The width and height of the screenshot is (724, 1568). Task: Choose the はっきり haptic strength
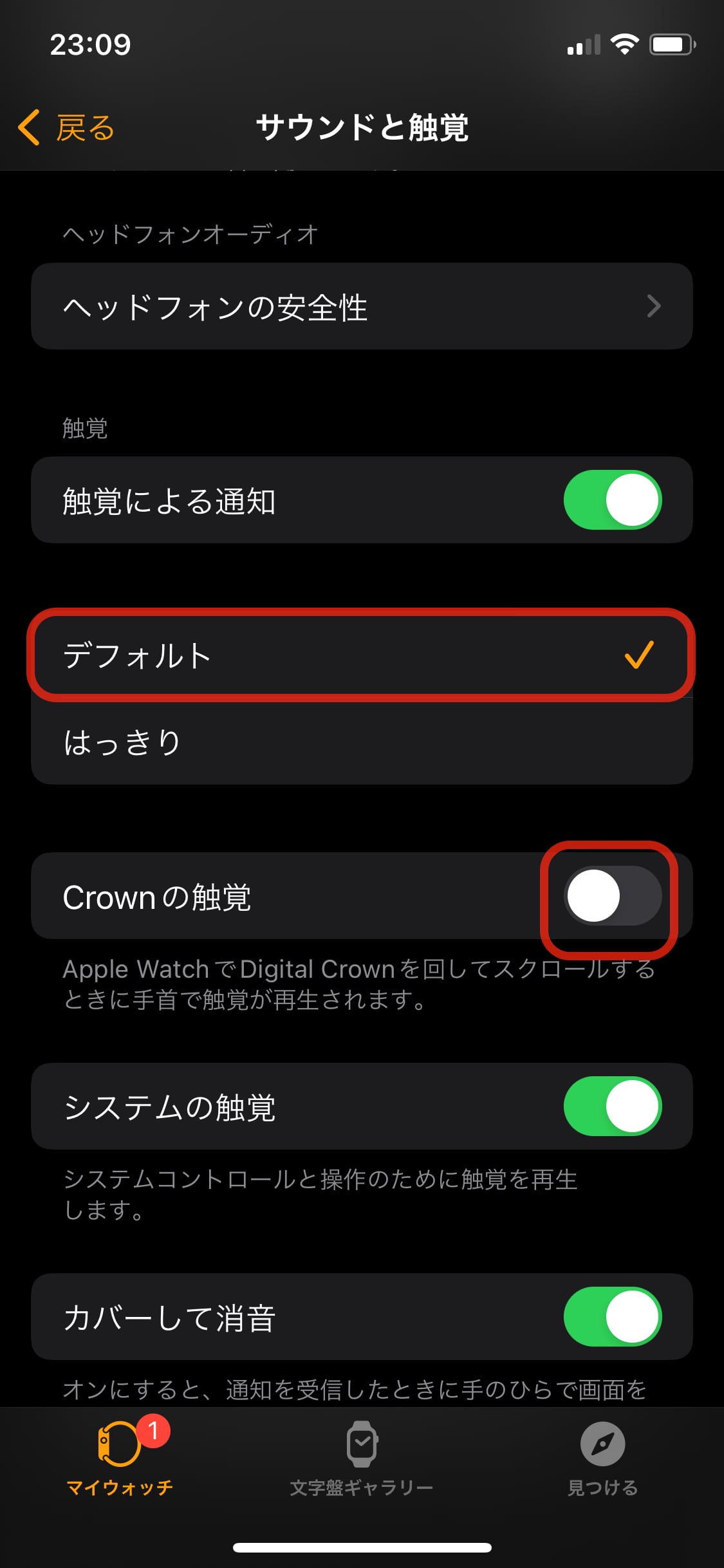(362, 742)
